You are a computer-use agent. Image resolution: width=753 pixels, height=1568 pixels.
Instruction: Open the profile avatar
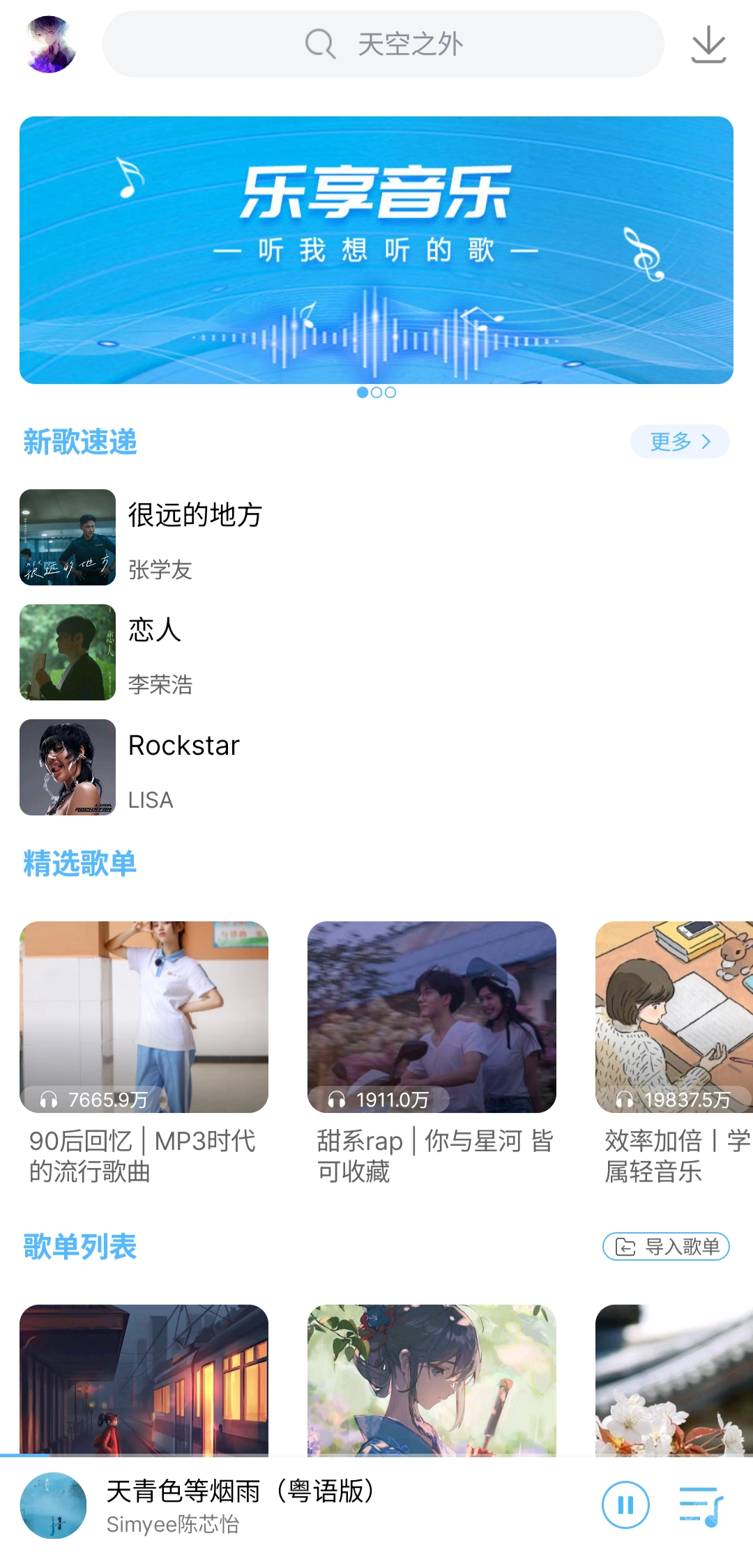coord(50,45)
